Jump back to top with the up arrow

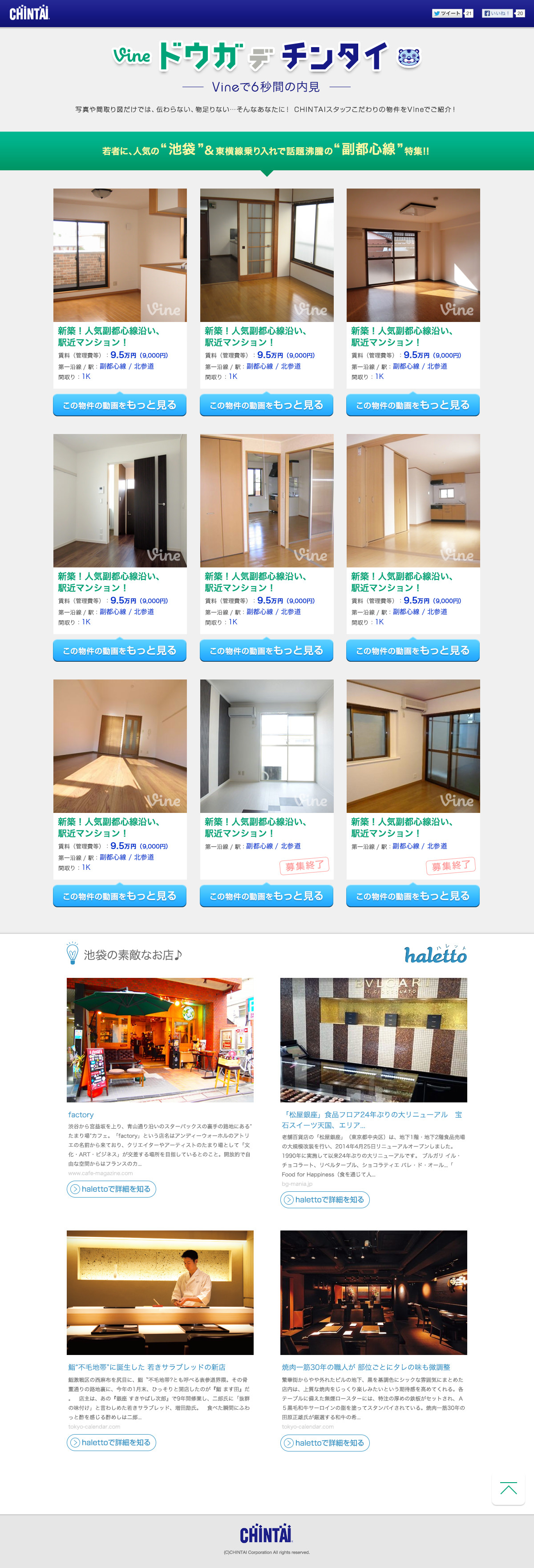pos(508,1489)
